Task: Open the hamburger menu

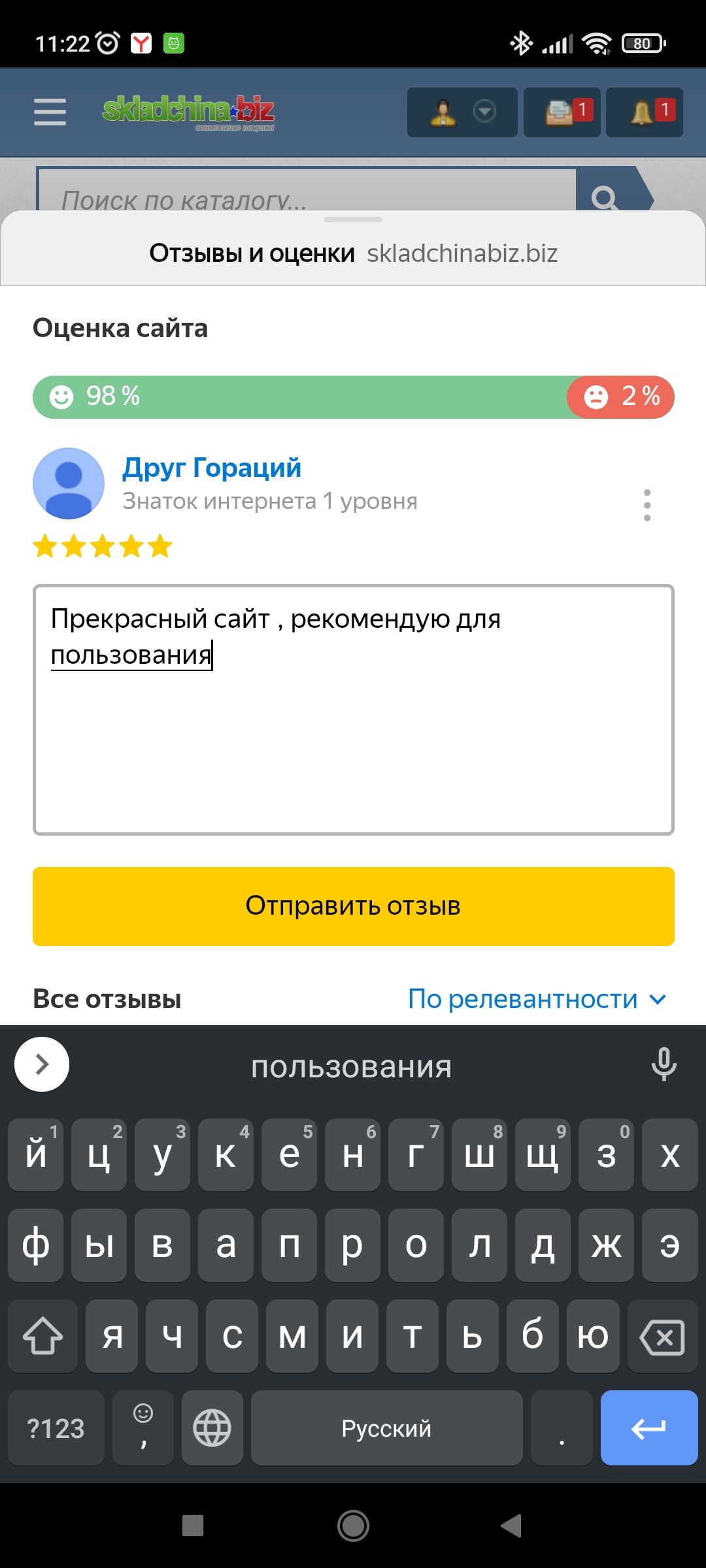Action: [50, 112]
